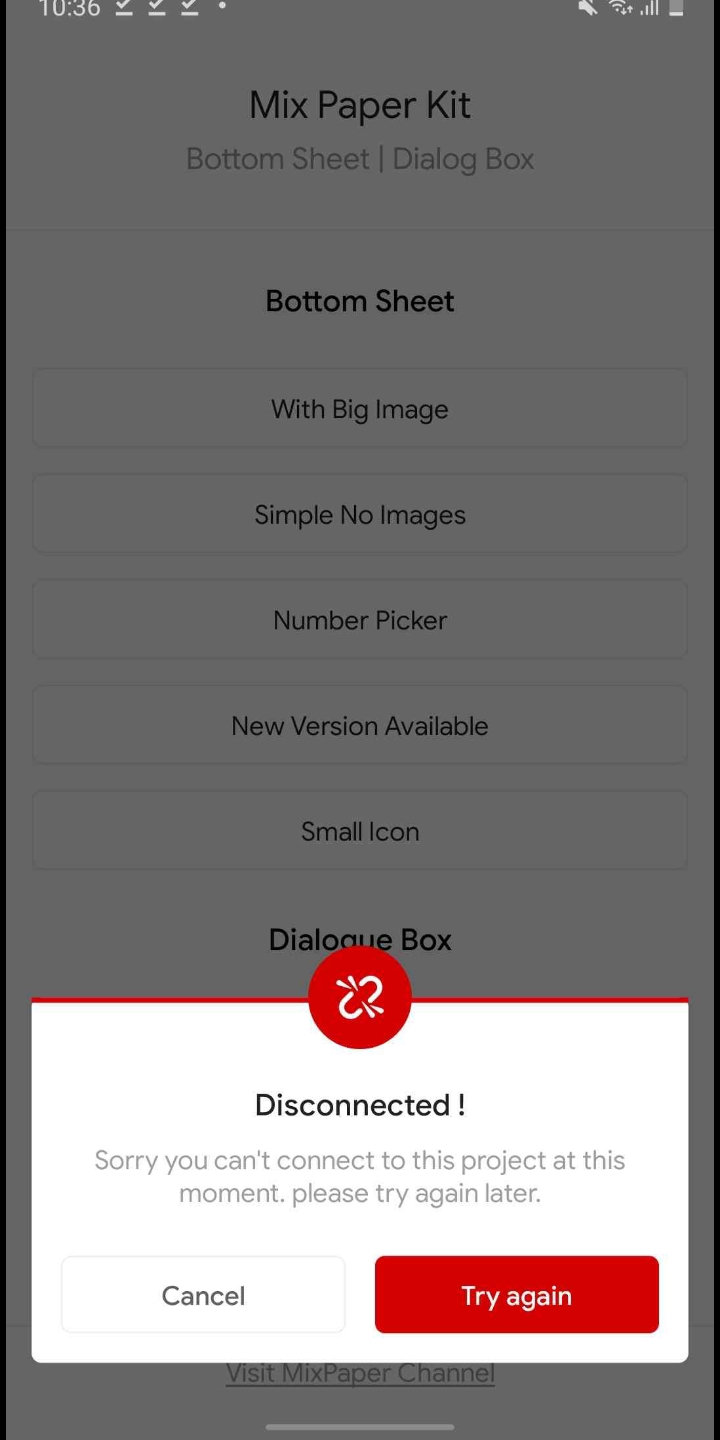Open the With Big Image bottom sheet

click(360, 409)
